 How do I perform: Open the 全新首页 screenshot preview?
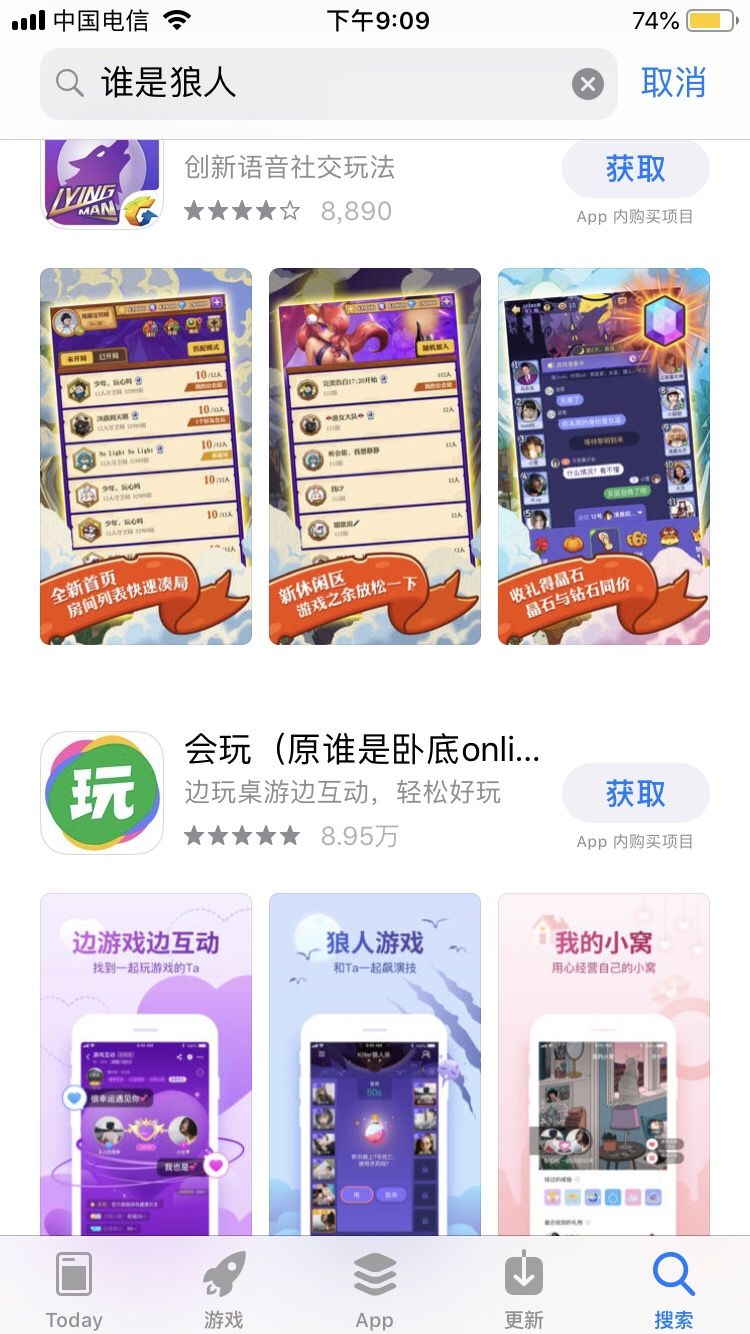point(145,454)
